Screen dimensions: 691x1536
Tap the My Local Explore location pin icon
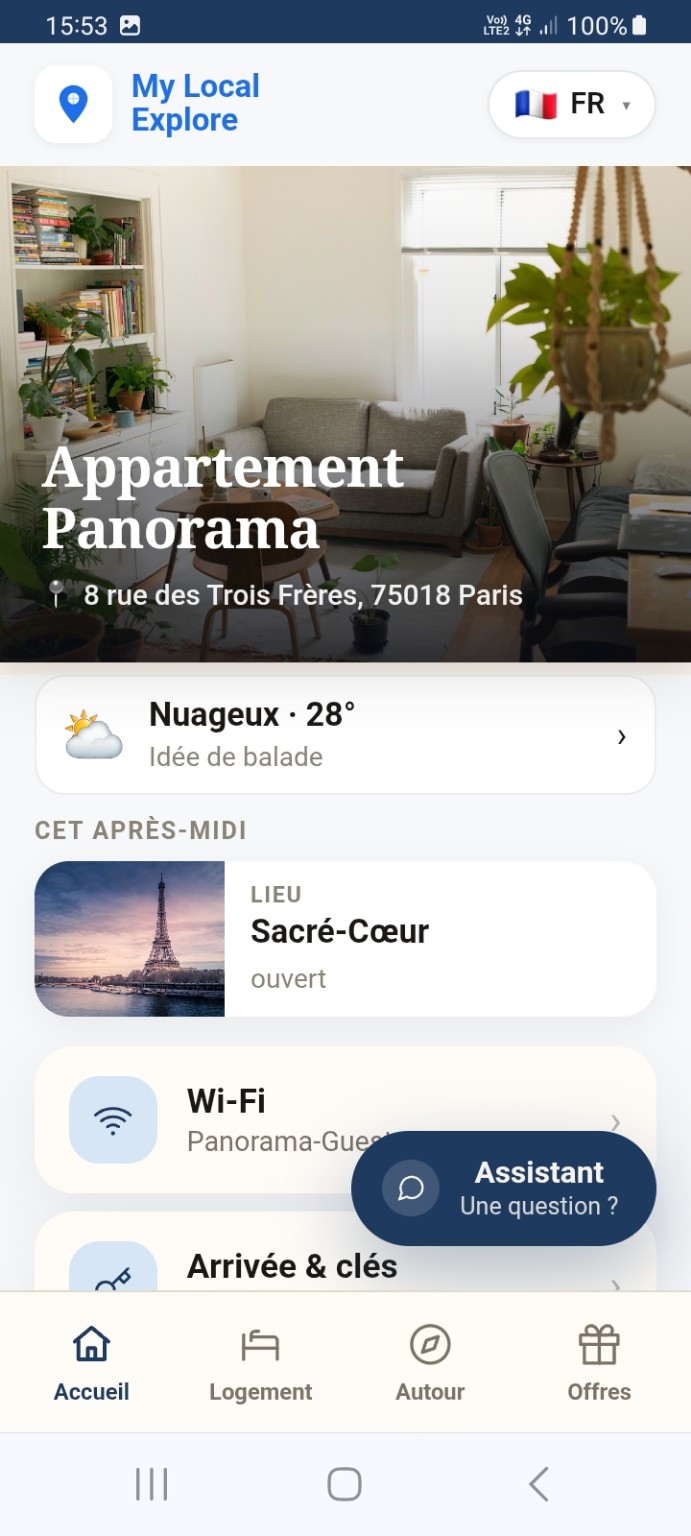[73, 104]
